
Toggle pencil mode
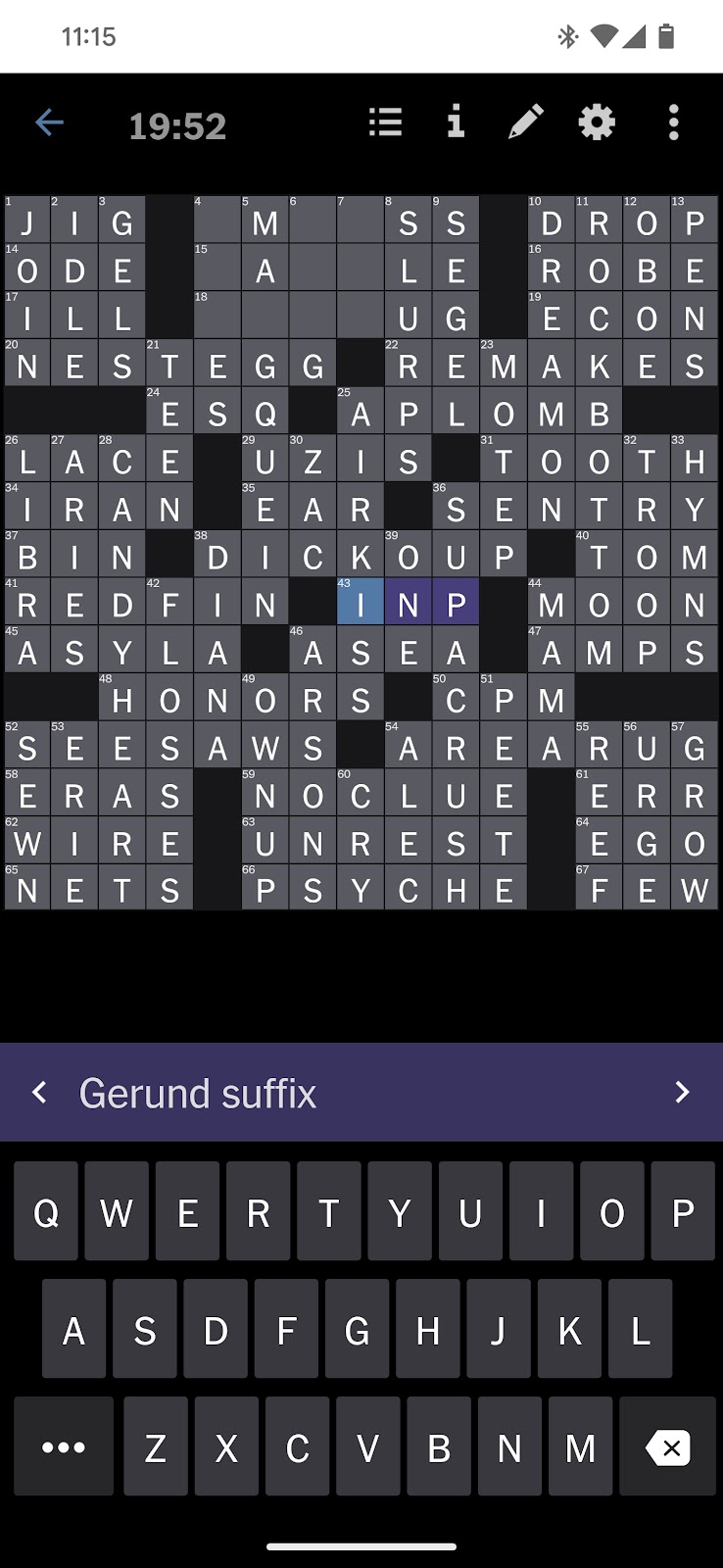pyautogui.click(x=526, y=123)
